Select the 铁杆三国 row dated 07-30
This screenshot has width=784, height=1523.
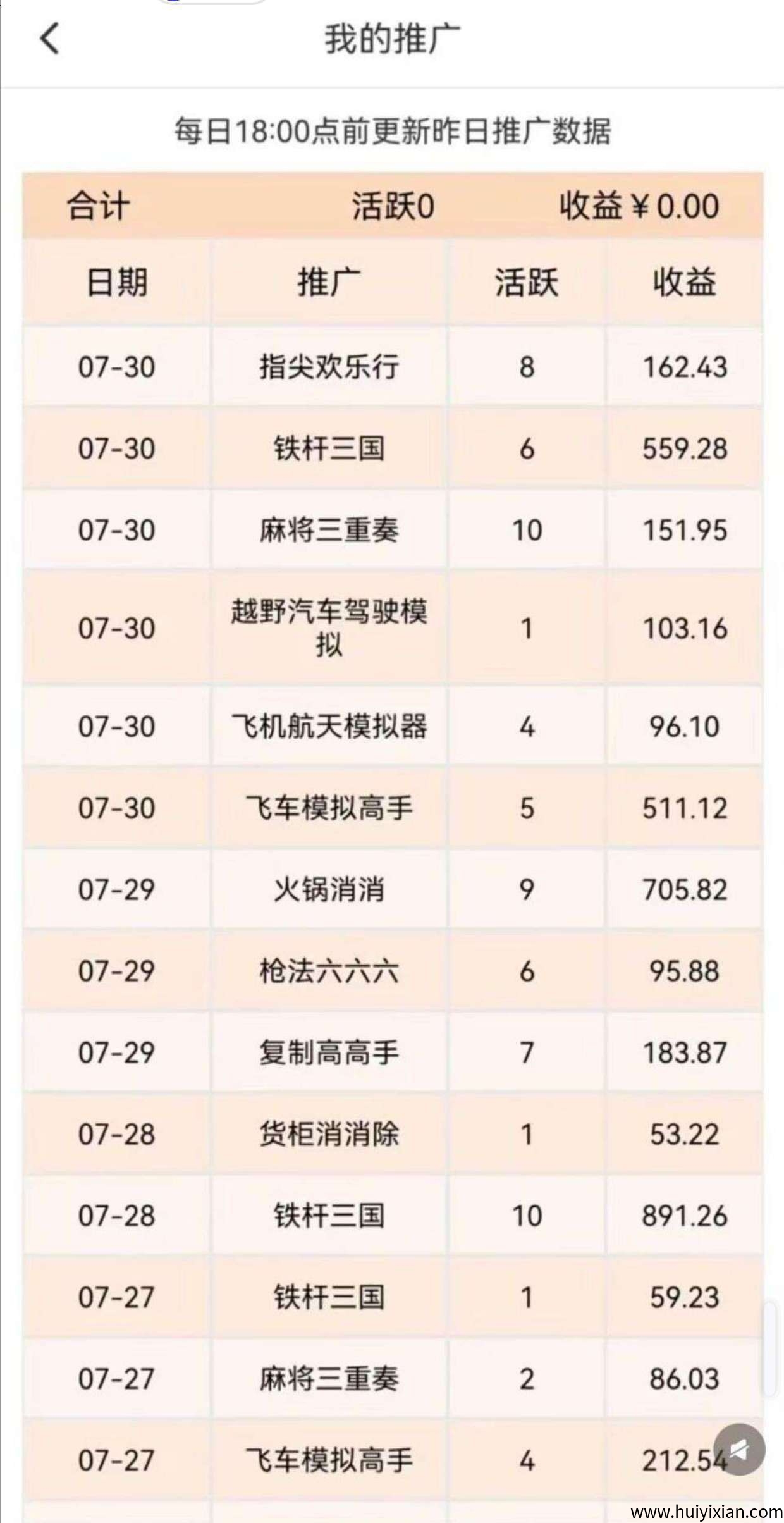pos(329,449)
